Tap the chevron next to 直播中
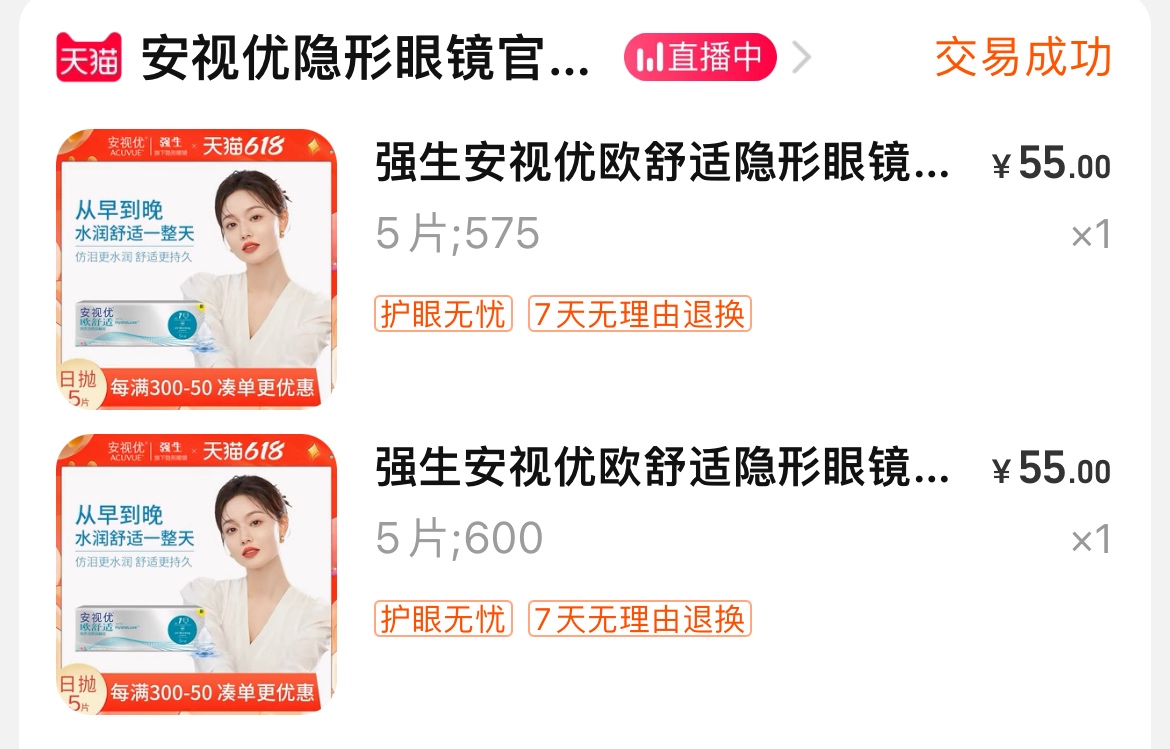 coord(801,58)
